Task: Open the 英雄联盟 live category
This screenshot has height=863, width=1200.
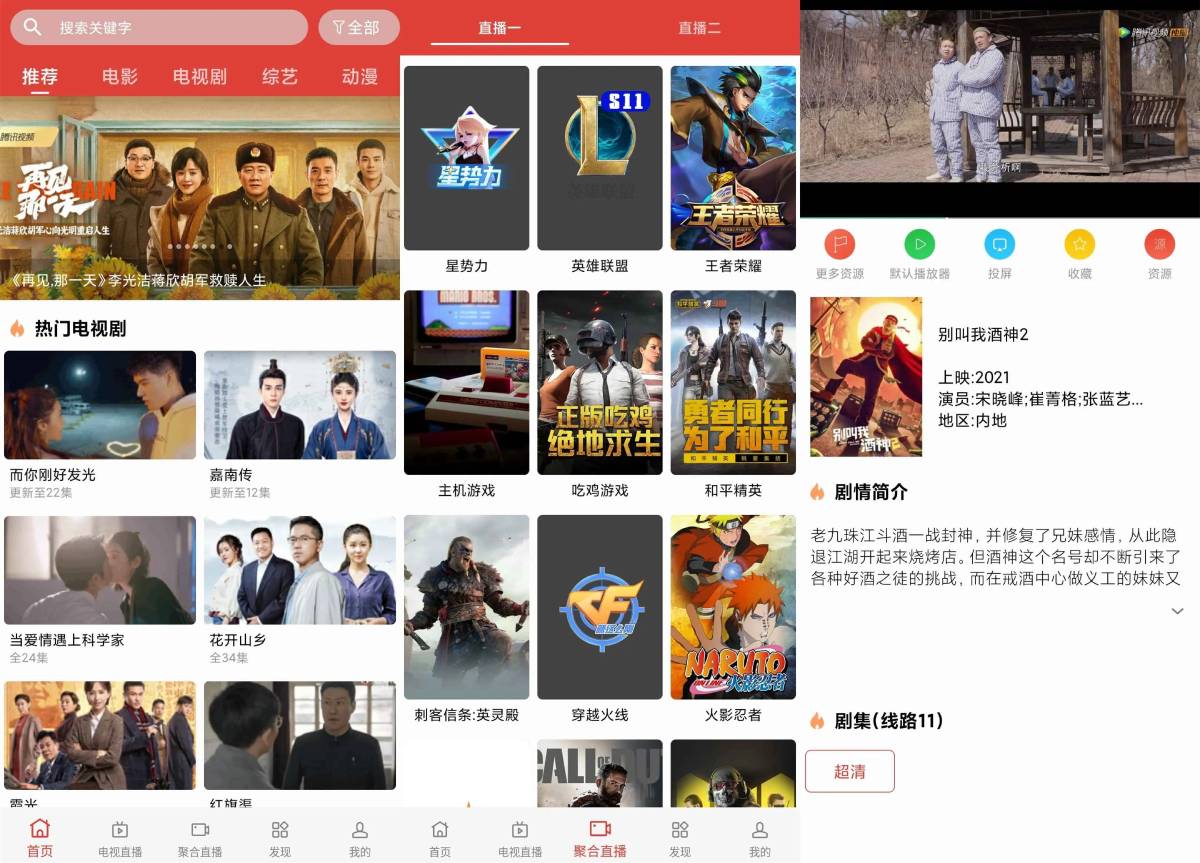Action: point(600,158)
